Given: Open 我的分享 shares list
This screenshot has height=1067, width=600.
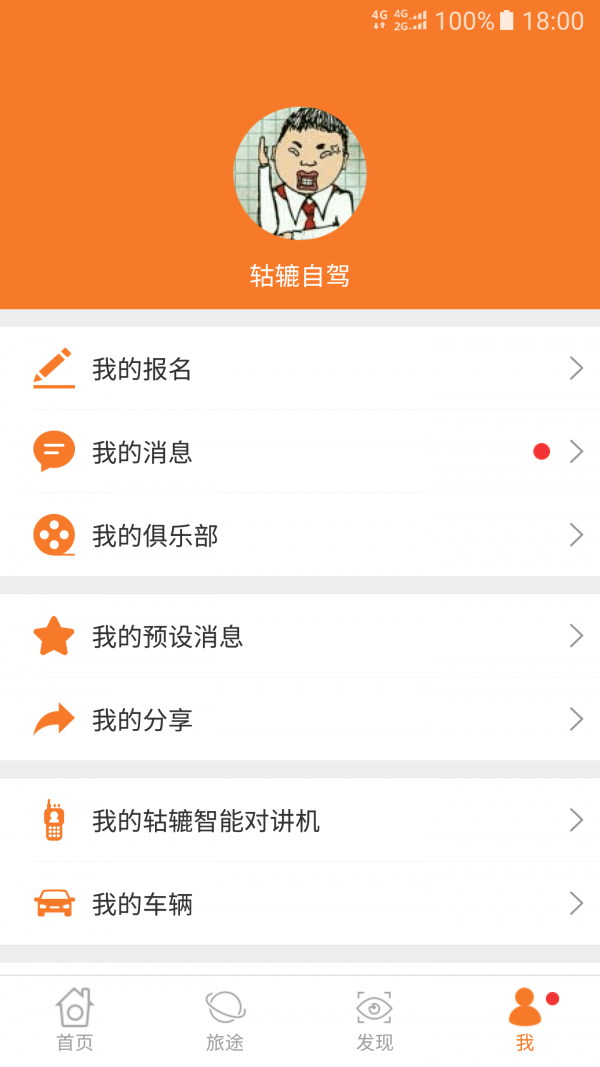Looking at the screenshot, I should pyautogui.click(x=300, y=719).
